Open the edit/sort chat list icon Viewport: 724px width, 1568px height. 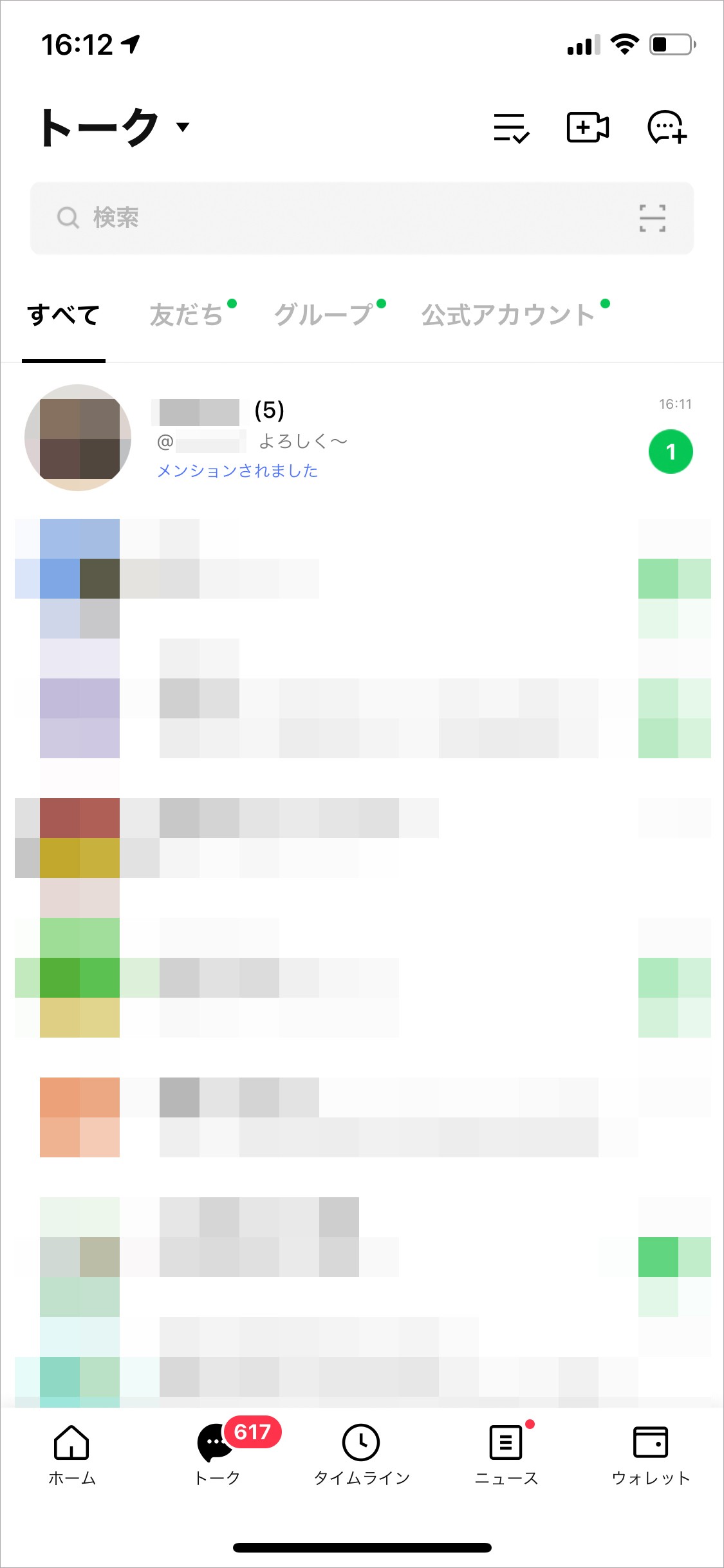click(x=511, y=127)
